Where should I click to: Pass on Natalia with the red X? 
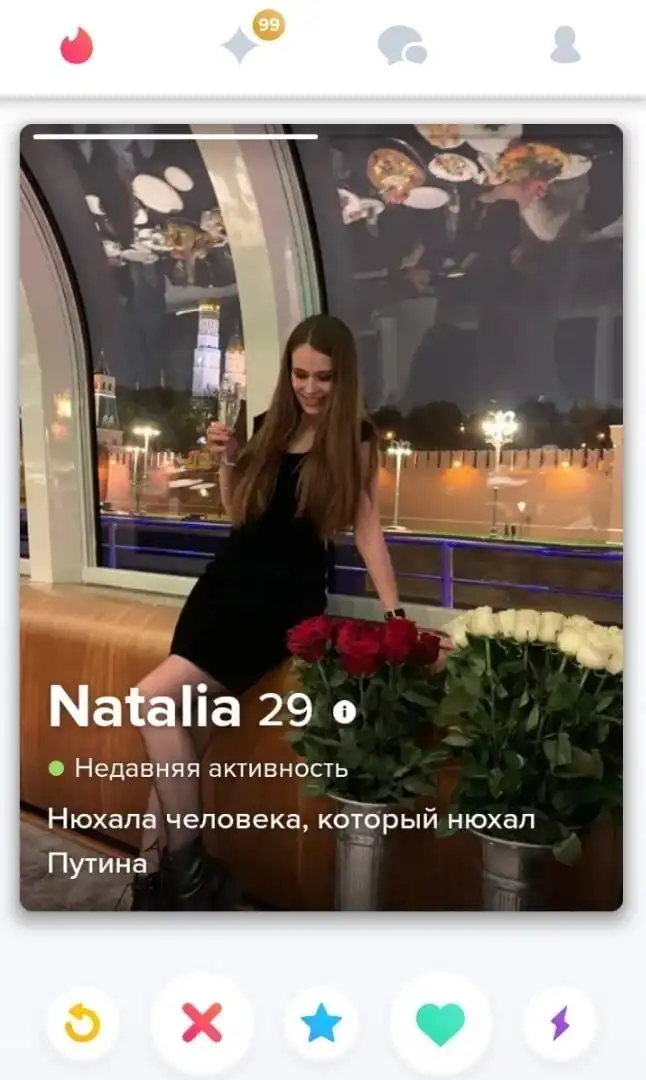[202, 1024]
